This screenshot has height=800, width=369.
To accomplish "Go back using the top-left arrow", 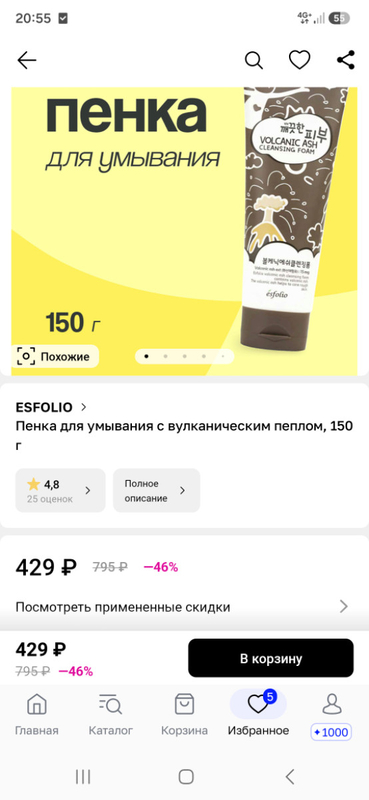I will 27,61.
